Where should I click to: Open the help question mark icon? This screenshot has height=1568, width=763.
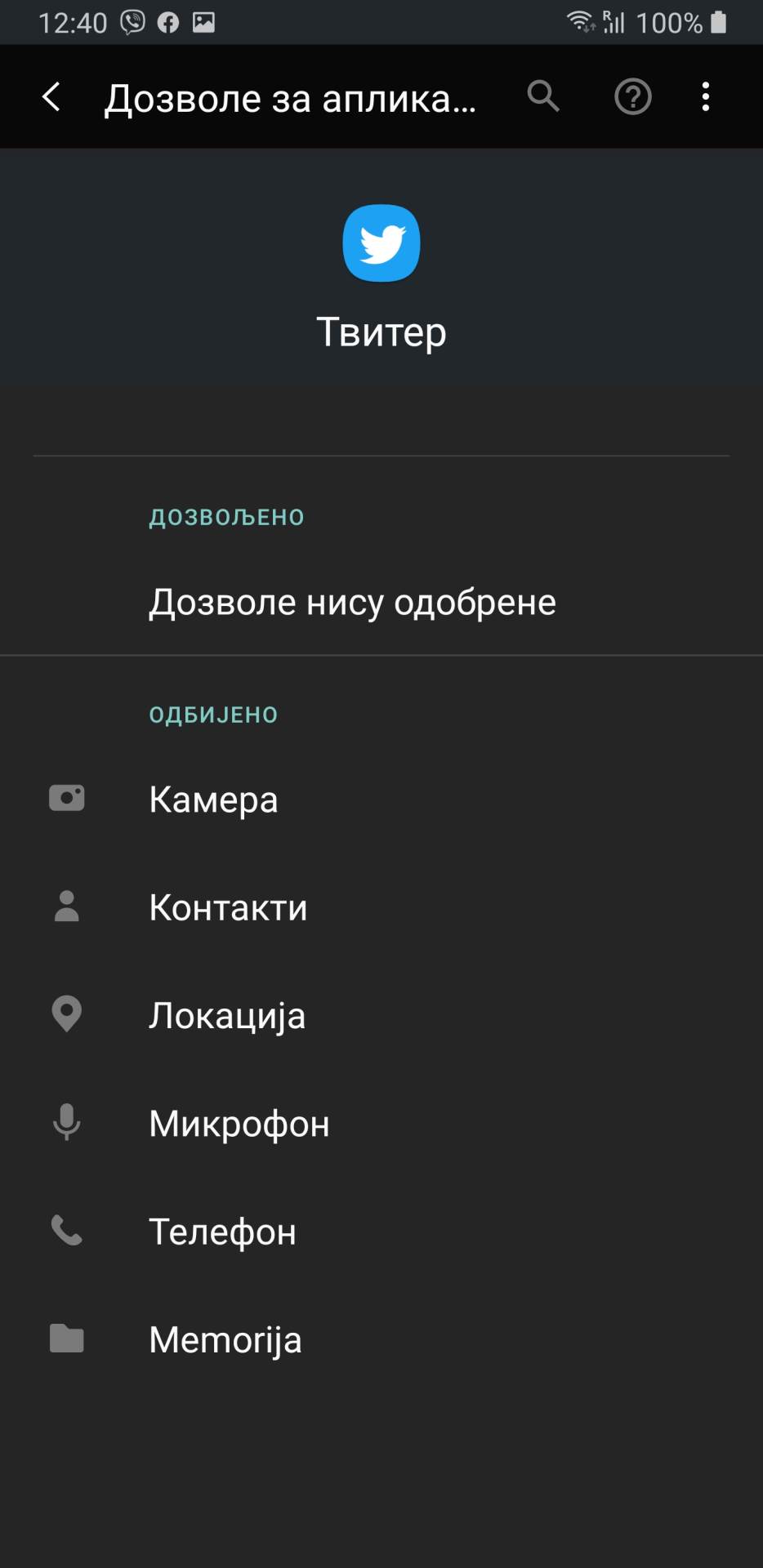(x=632, y=97)
